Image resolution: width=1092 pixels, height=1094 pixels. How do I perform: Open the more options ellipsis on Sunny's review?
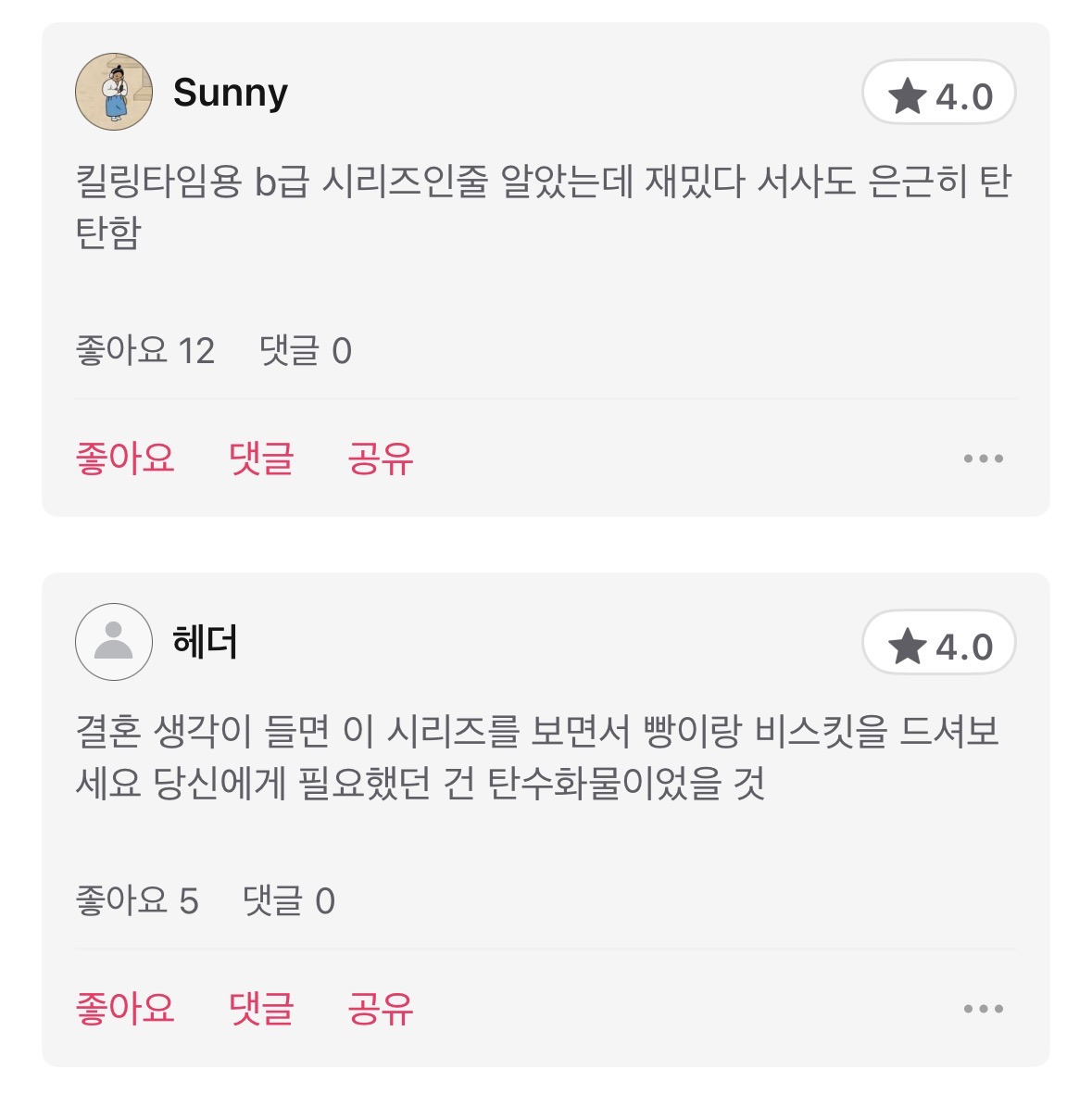(981, 457)
